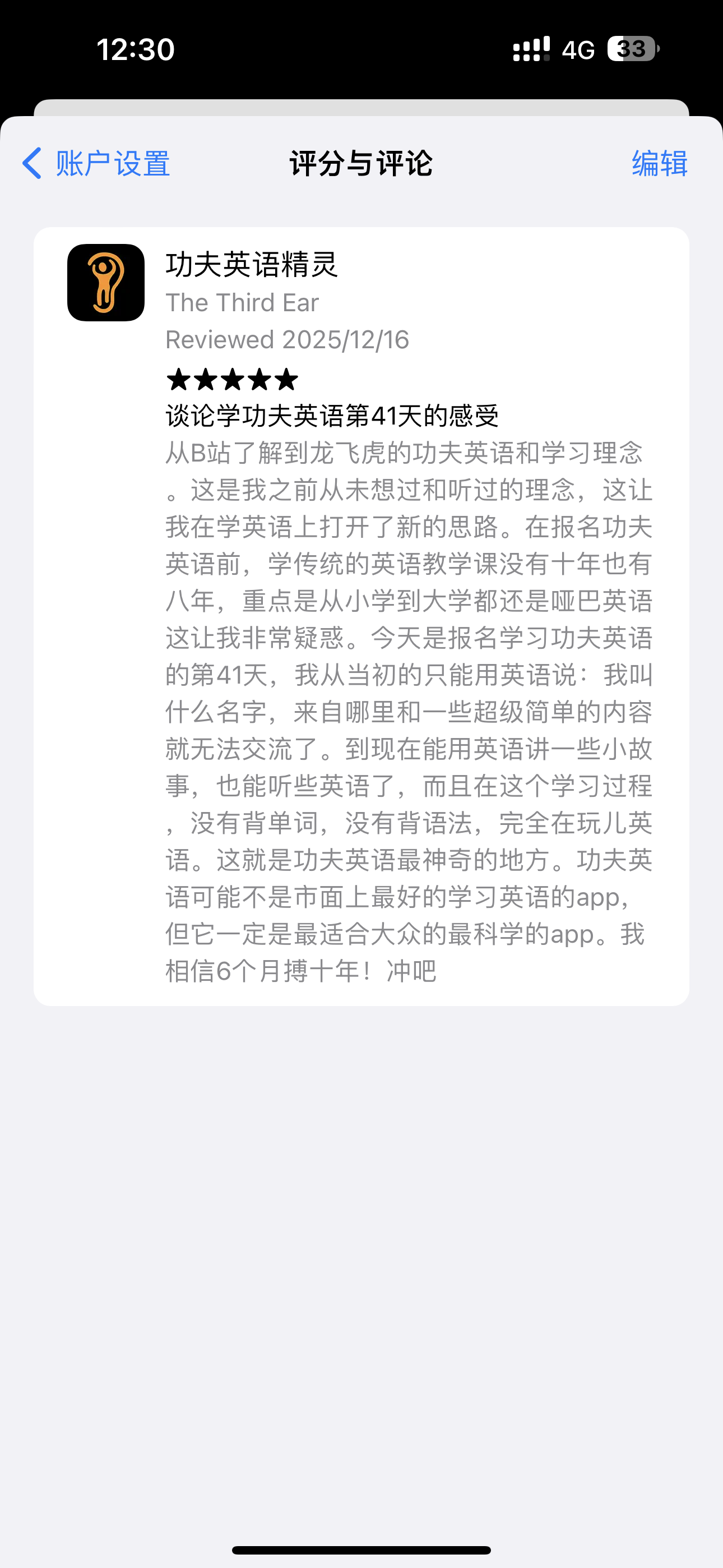723x1568 pixels.
Task: Tap the second star of the rating
Action: tap(205, 380)
